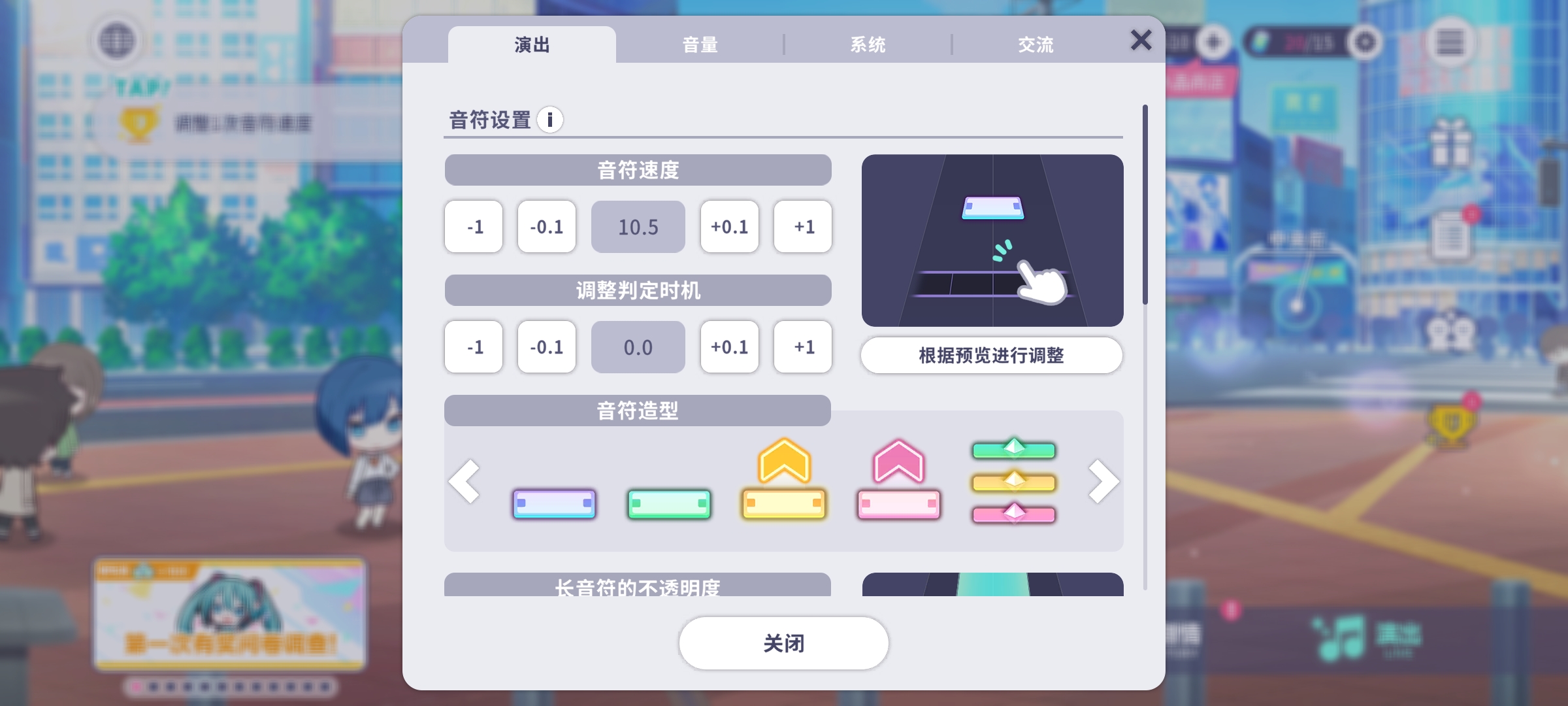Switch to the 音量 tab
The width and height of the screenshot is (1568, 706).
[x=700, y=44]
